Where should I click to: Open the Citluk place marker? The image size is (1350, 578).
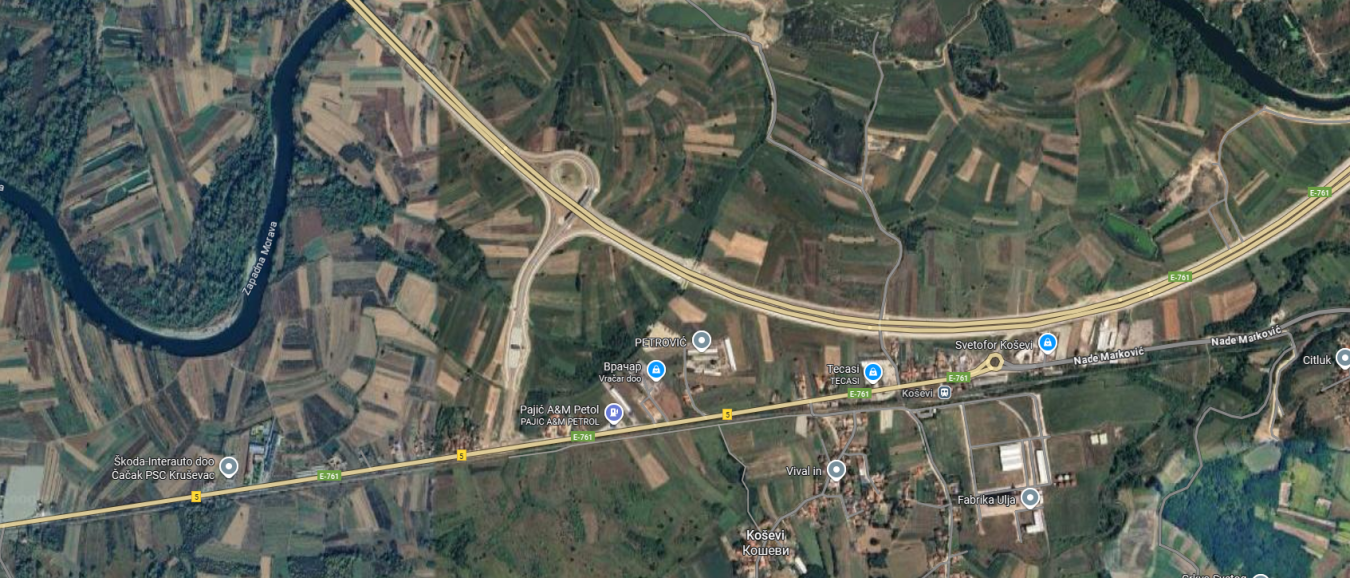click(1343, 358)
